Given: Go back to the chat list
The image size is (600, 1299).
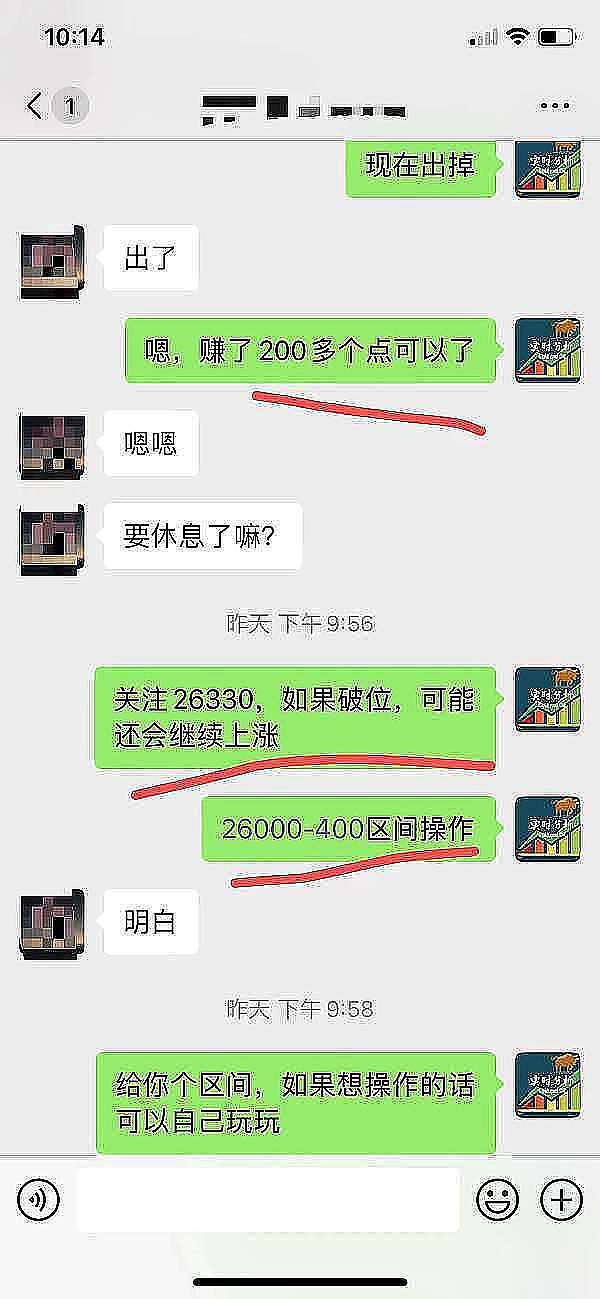Looking at the screenshot, I should coord(35,105).
